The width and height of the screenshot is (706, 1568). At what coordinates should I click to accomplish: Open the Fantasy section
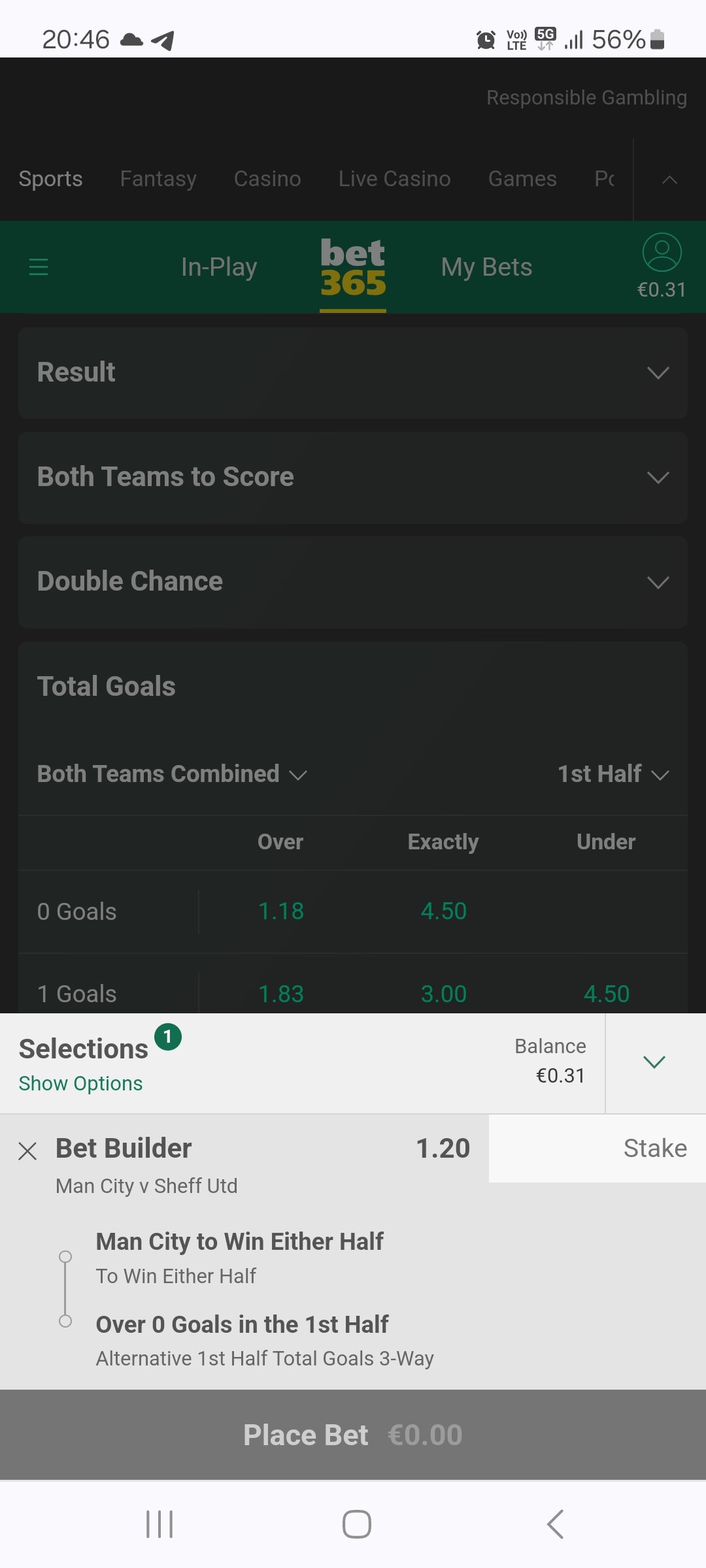158,178
